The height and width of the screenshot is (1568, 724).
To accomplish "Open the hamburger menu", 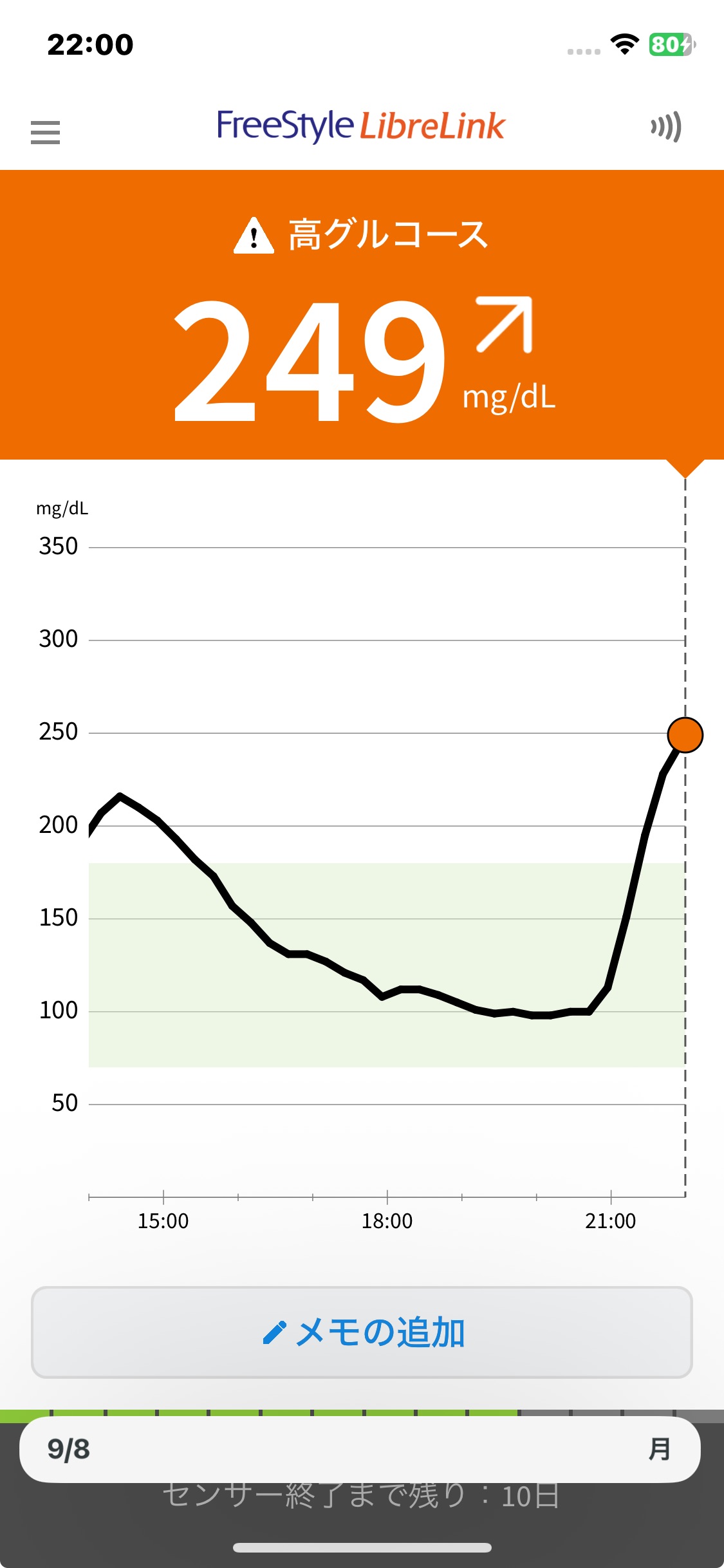I will pos(45,133).
